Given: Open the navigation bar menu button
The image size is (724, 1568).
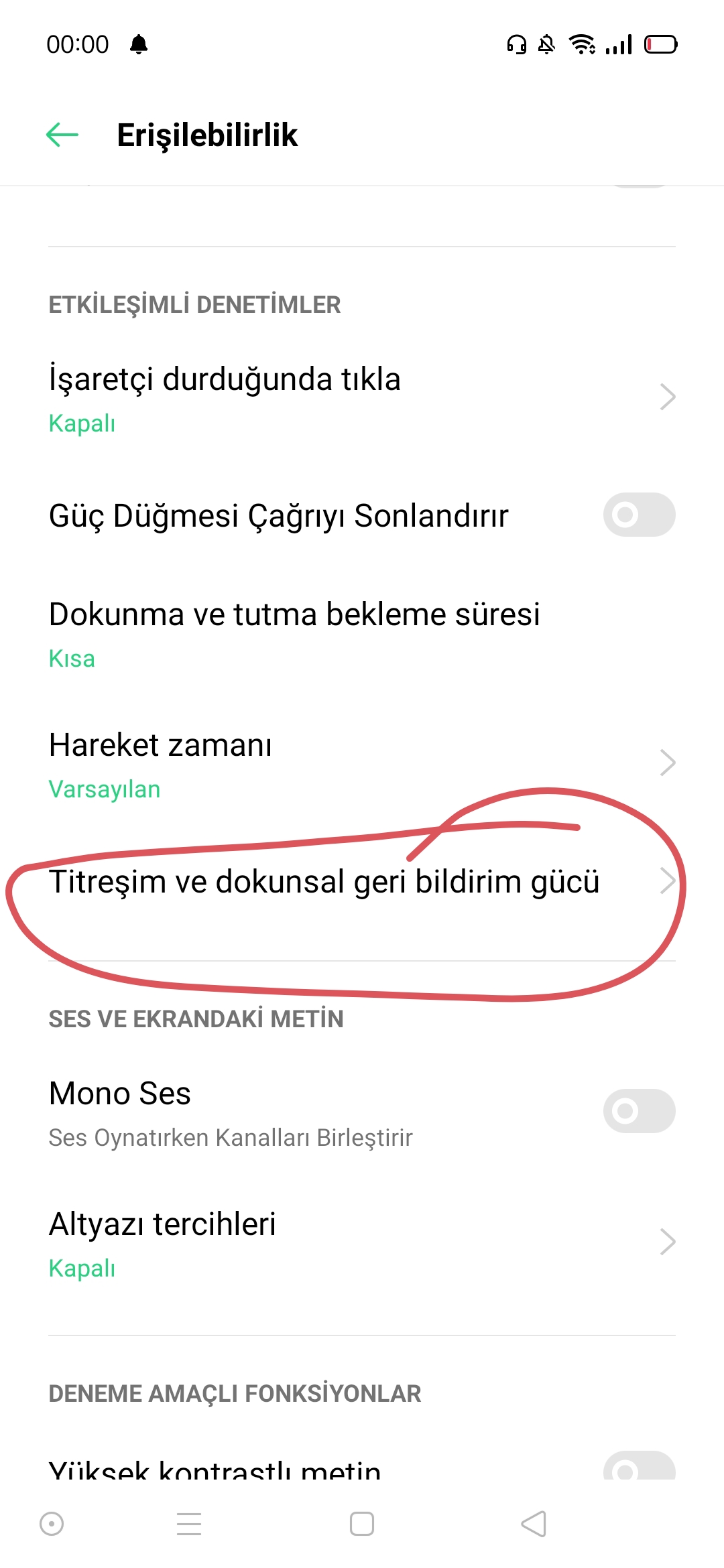Looking at the screenshot, I should (x=189, y=1524).
